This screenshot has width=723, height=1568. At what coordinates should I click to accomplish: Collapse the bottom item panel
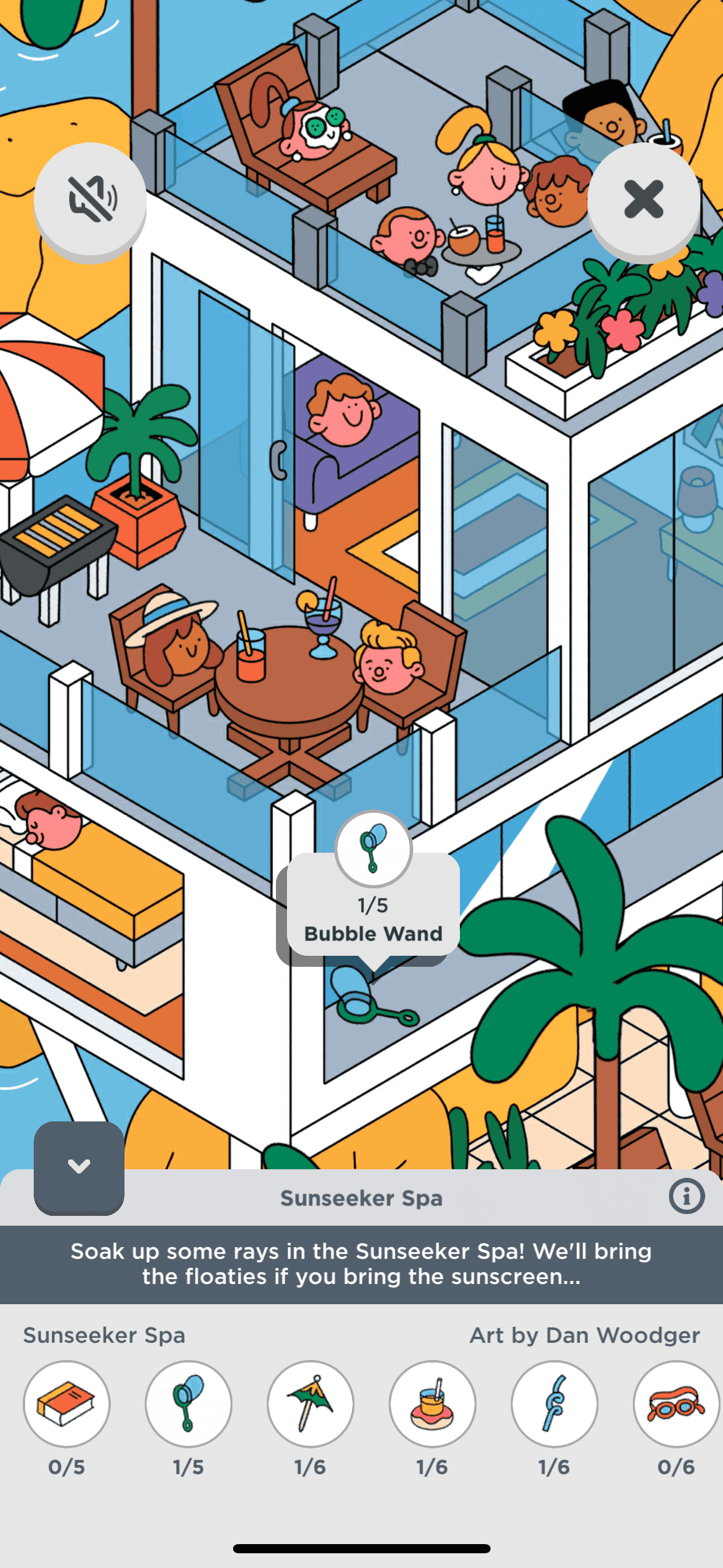point(79,1166)
